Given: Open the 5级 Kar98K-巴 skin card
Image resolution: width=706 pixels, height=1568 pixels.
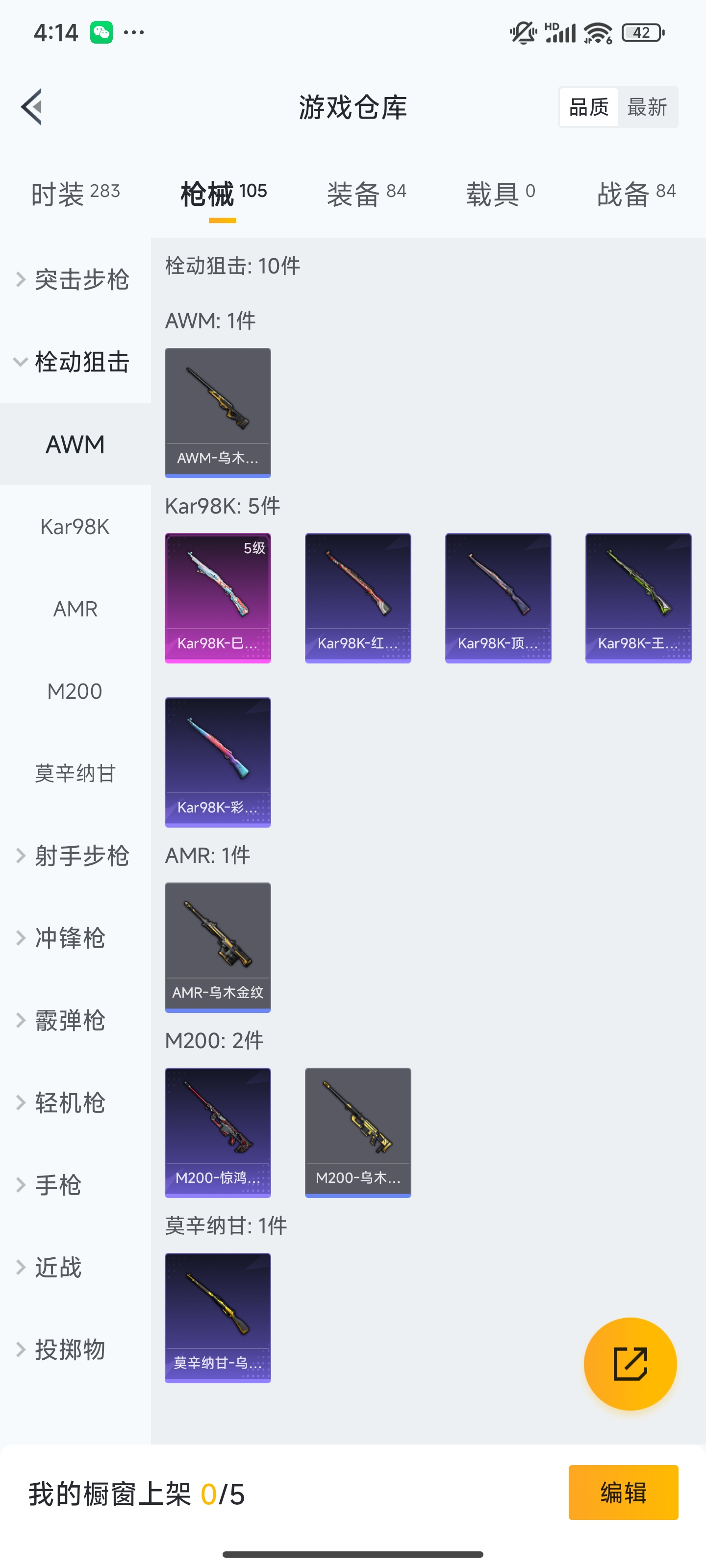Looking at the screenshot, I should coord(218,598).
